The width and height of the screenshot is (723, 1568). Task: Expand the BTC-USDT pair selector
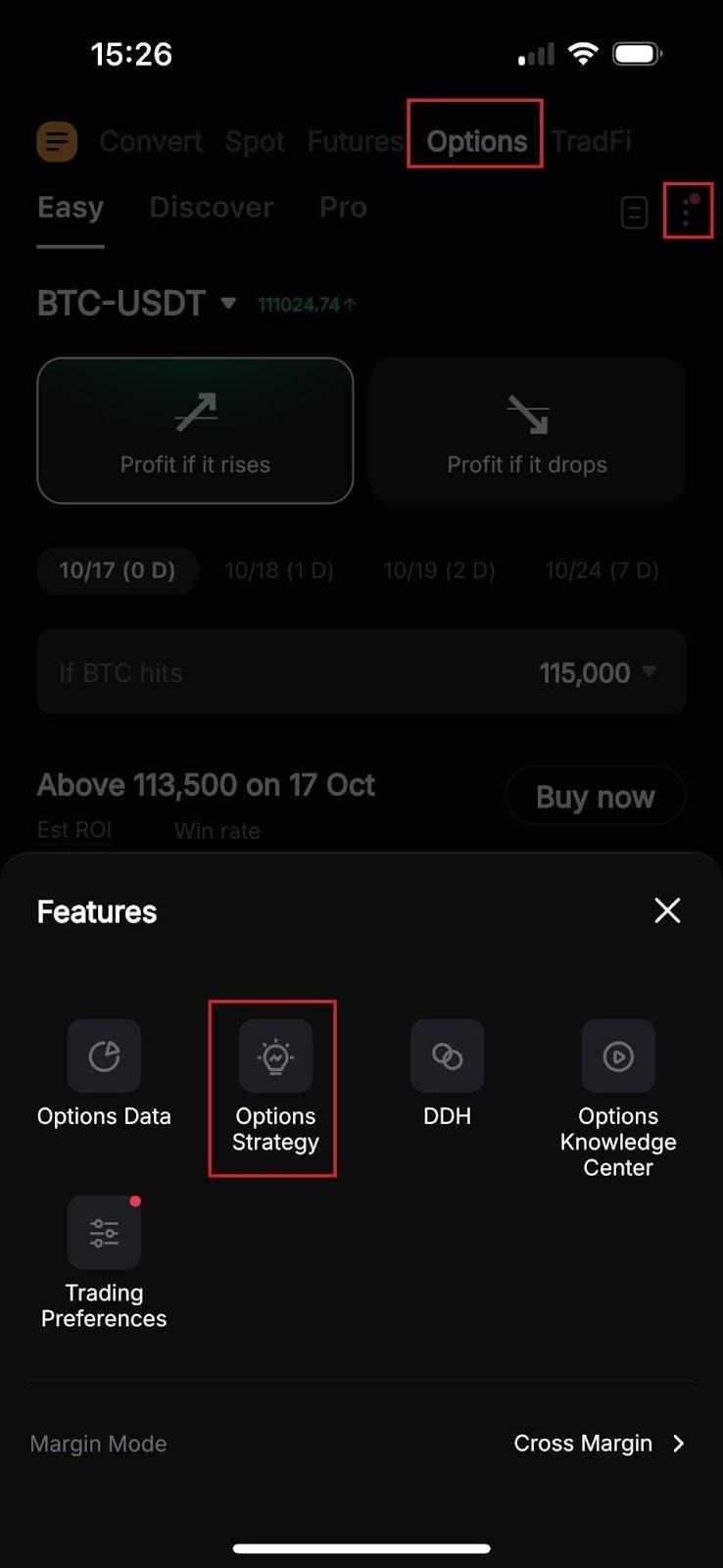click(x=135, y=304)
